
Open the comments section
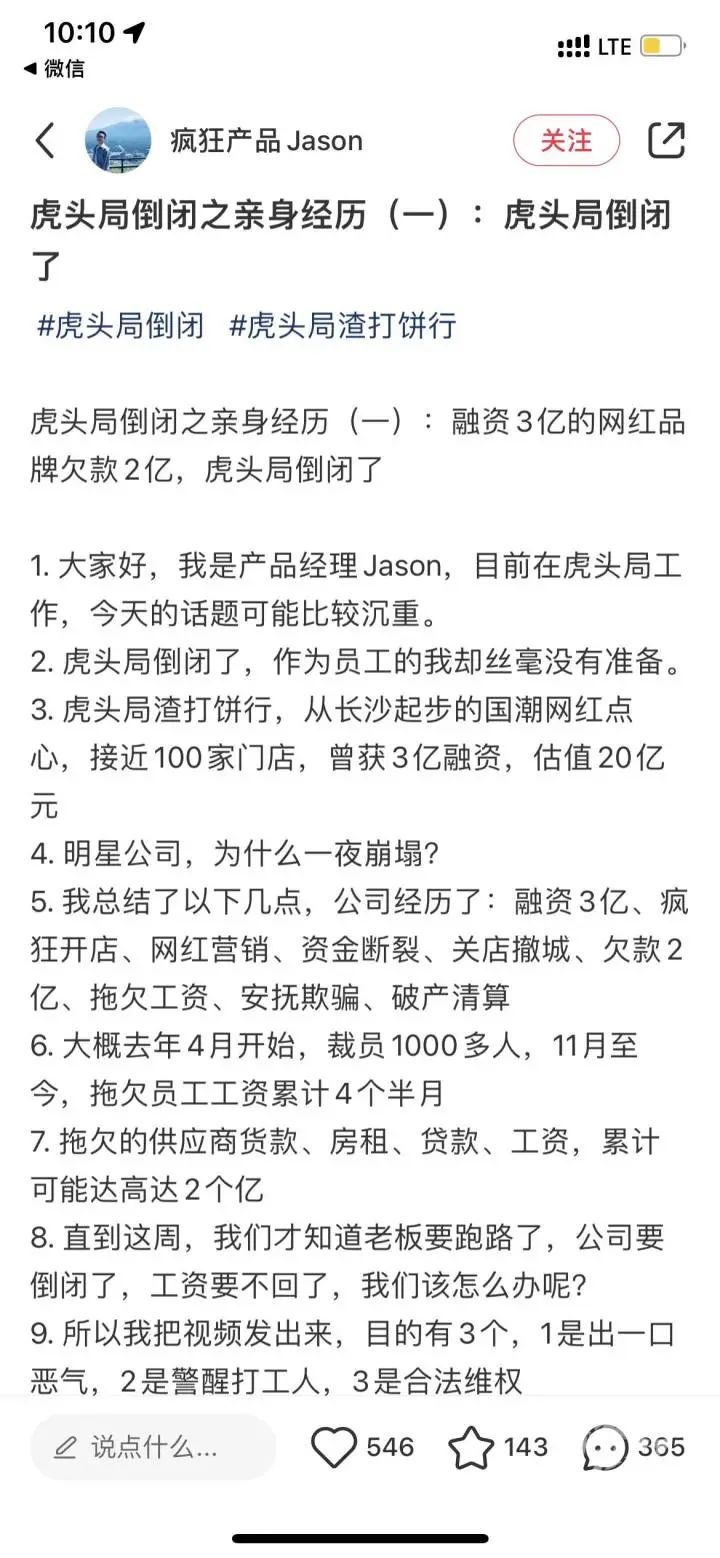click(x=605, y=1447)
